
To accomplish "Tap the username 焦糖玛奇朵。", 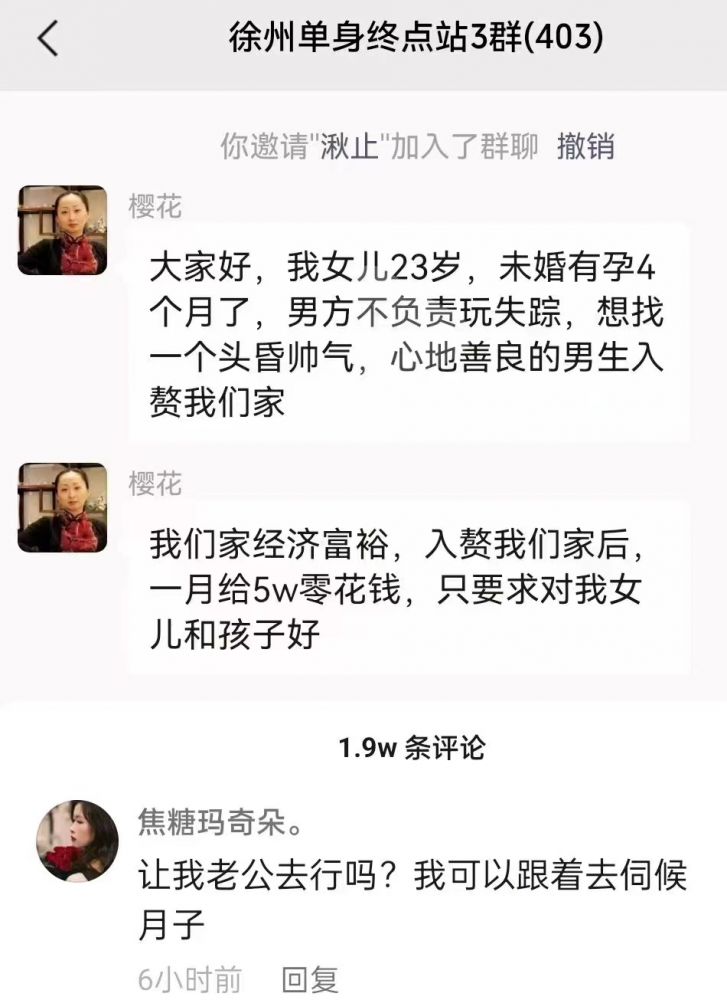I will click(x=221, y=822).
